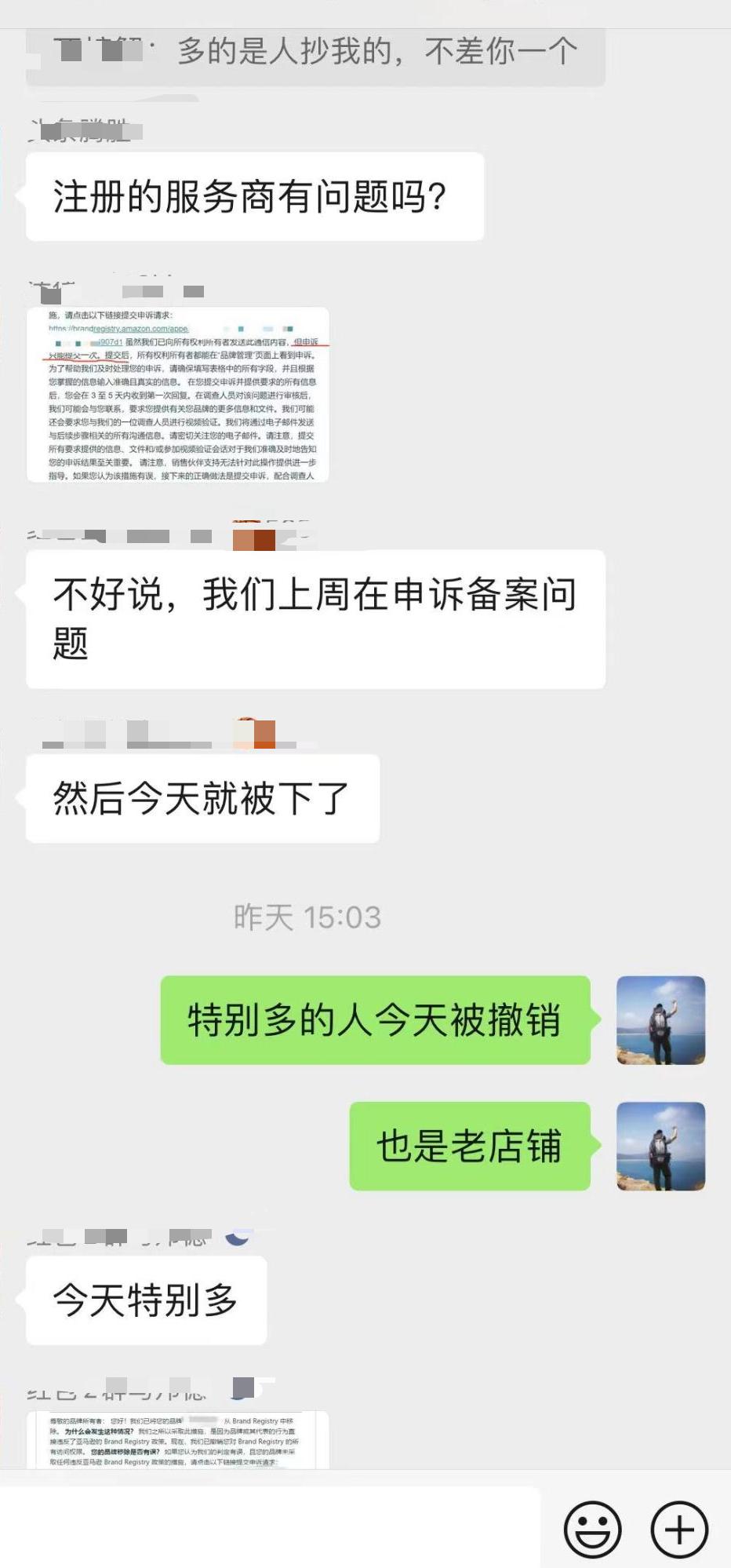Select the "不好说，我们上周在申诉备案问题" bubble
This screenshot has width=731, height=1568.
point(314,620)
